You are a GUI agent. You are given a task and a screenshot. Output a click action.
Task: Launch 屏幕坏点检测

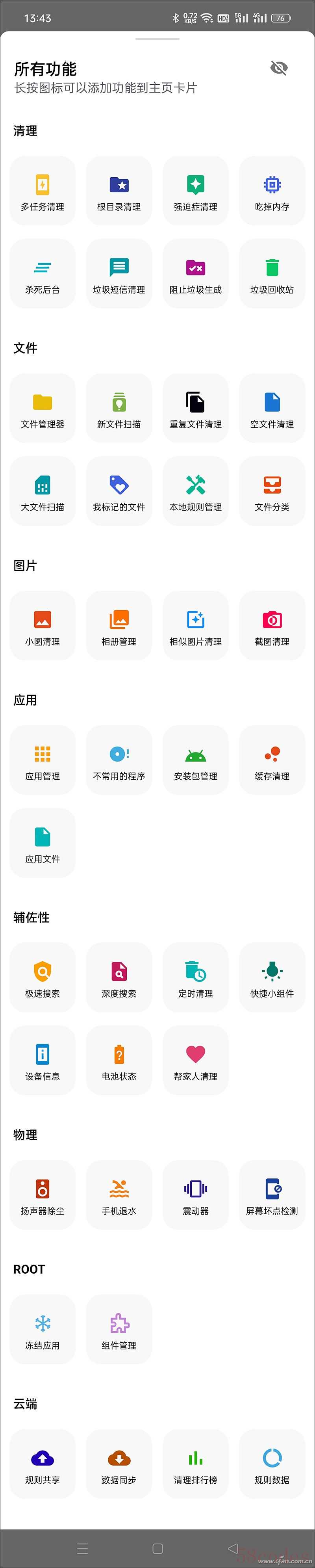[x=272, y=1195]
